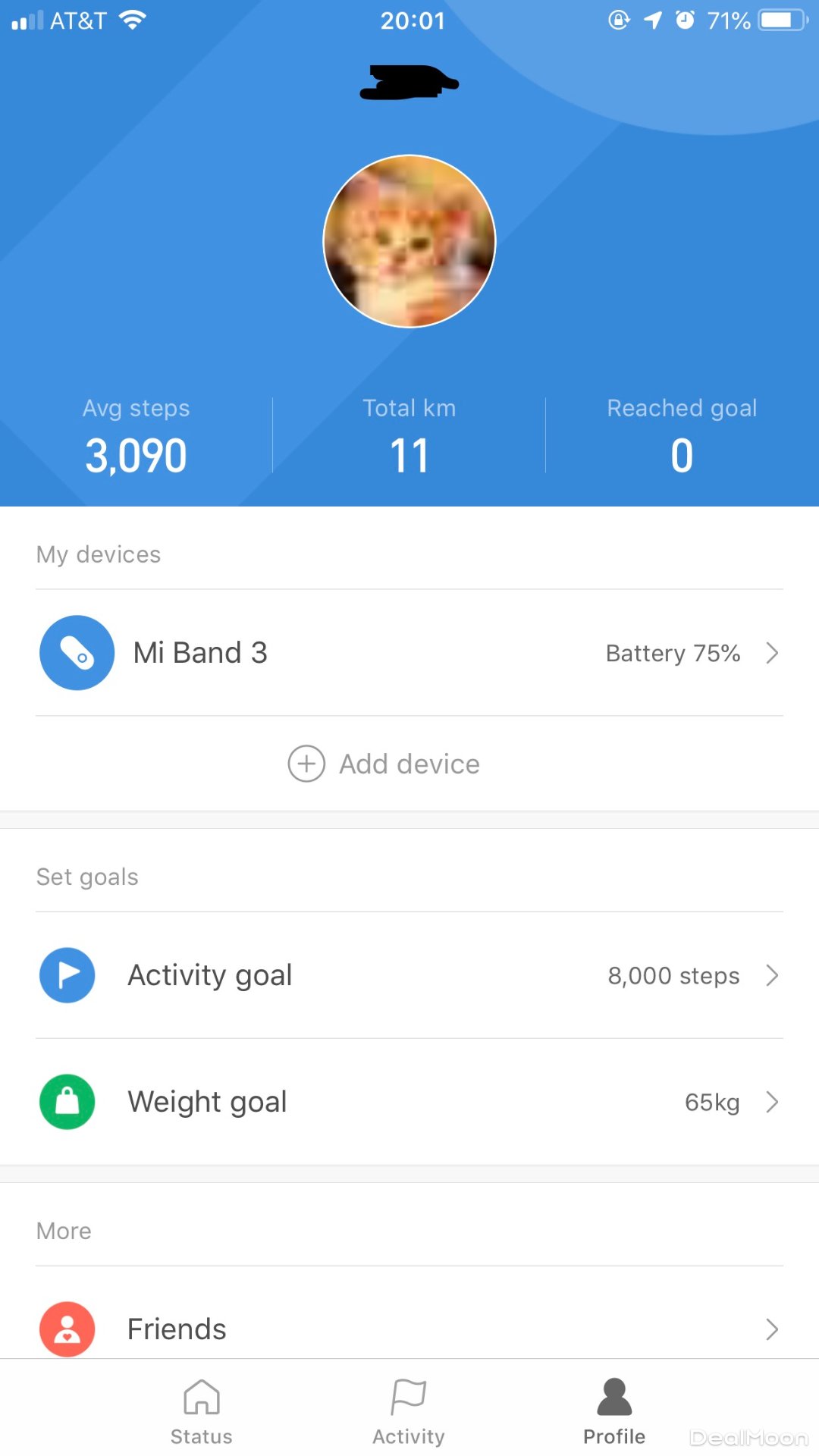
Task: Go to the Activity tab
Action: (x=409, y=1411)
